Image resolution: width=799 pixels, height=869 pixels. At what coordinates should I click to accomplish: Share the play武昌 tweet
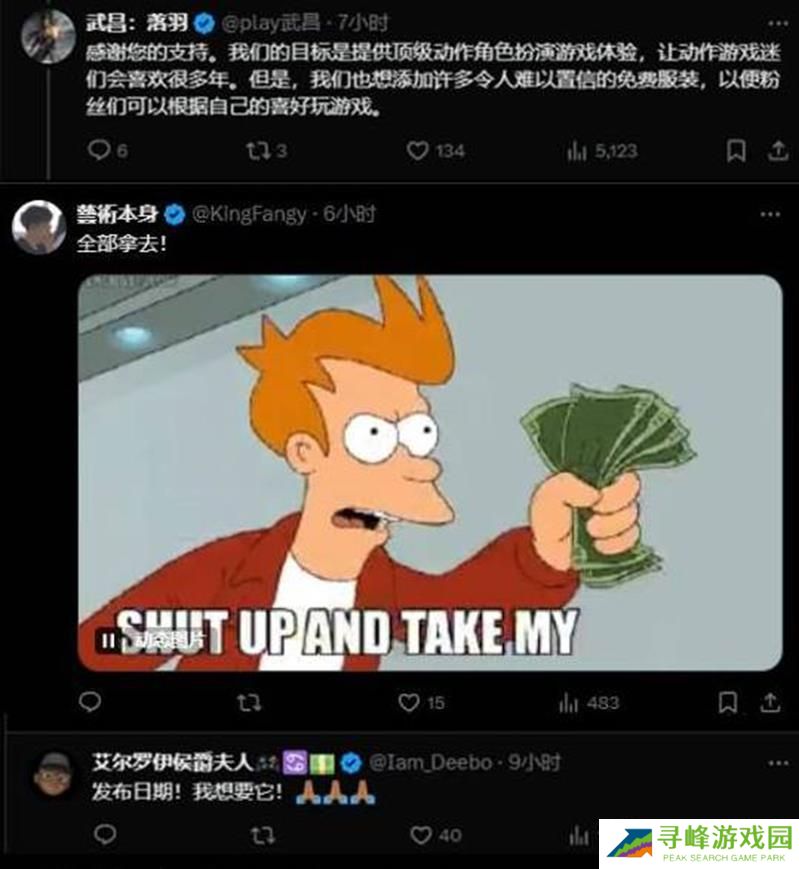[778, 151]
